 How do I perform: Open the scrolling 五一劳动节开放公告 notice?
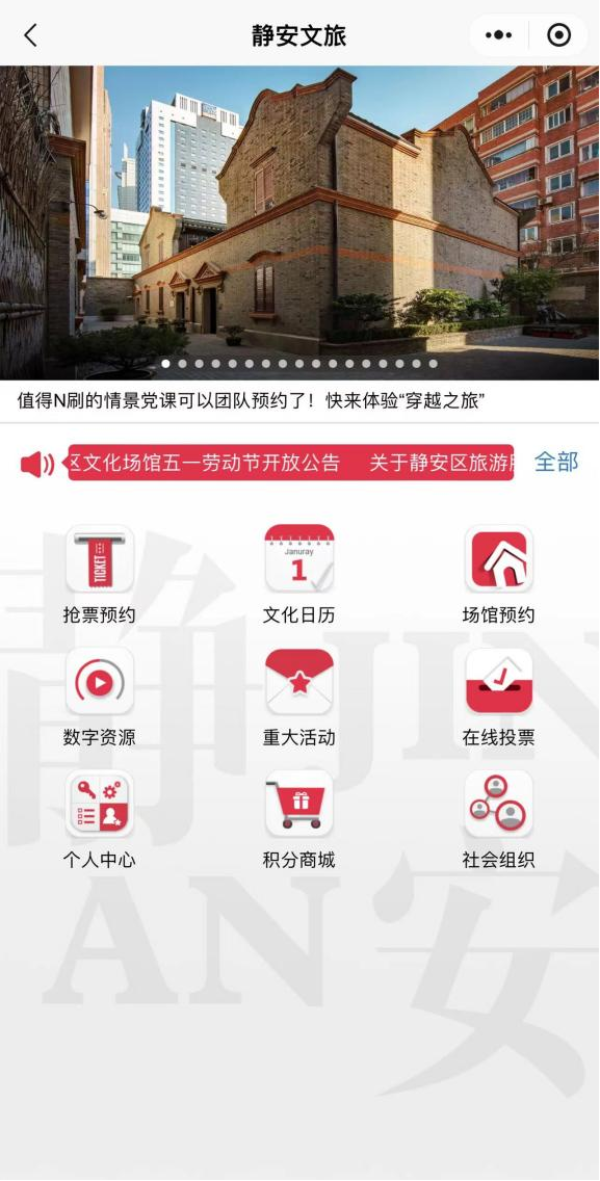(205, 462)
